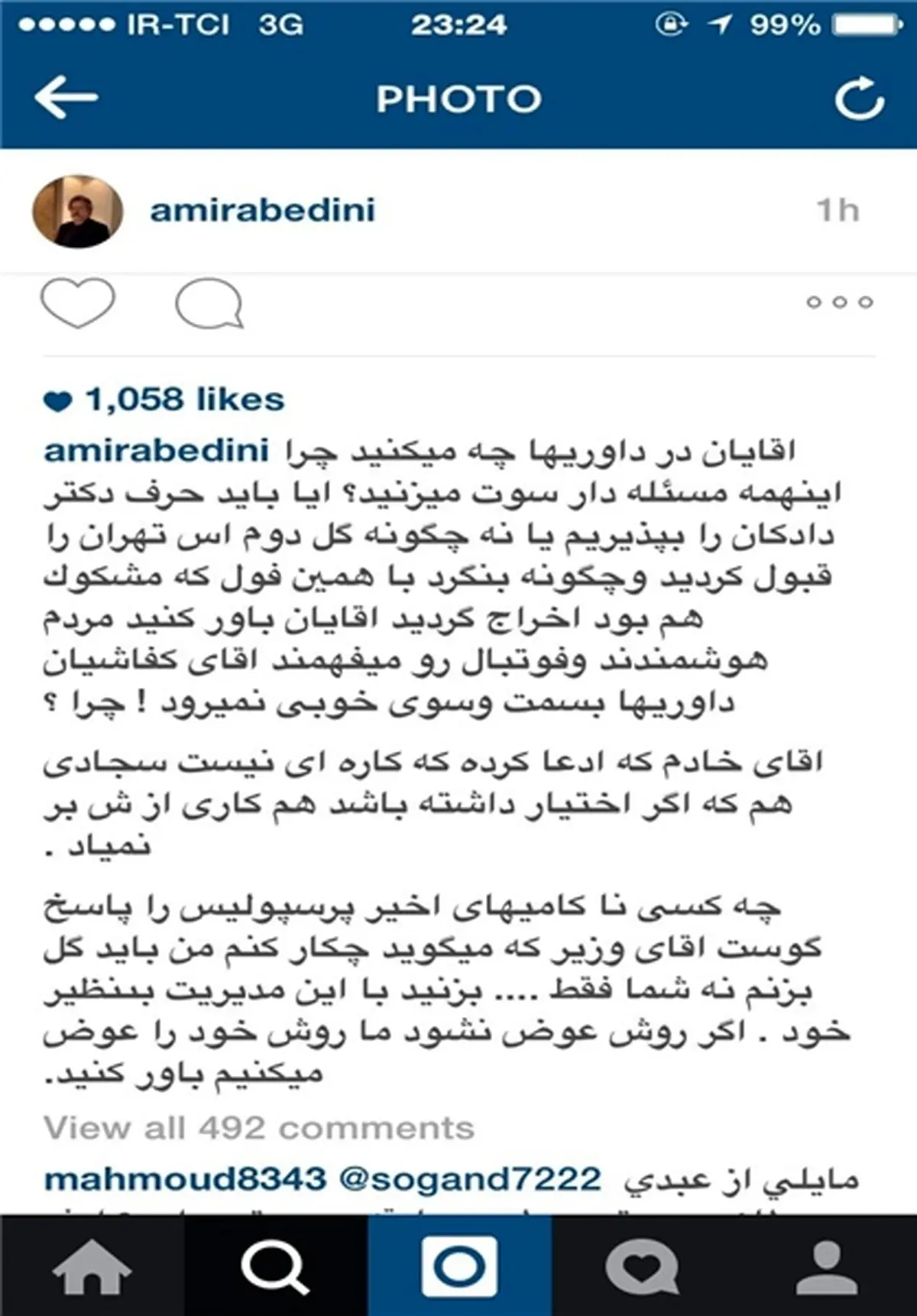
Task: Switch to the Activity tab
Action: coord(642,1266)
